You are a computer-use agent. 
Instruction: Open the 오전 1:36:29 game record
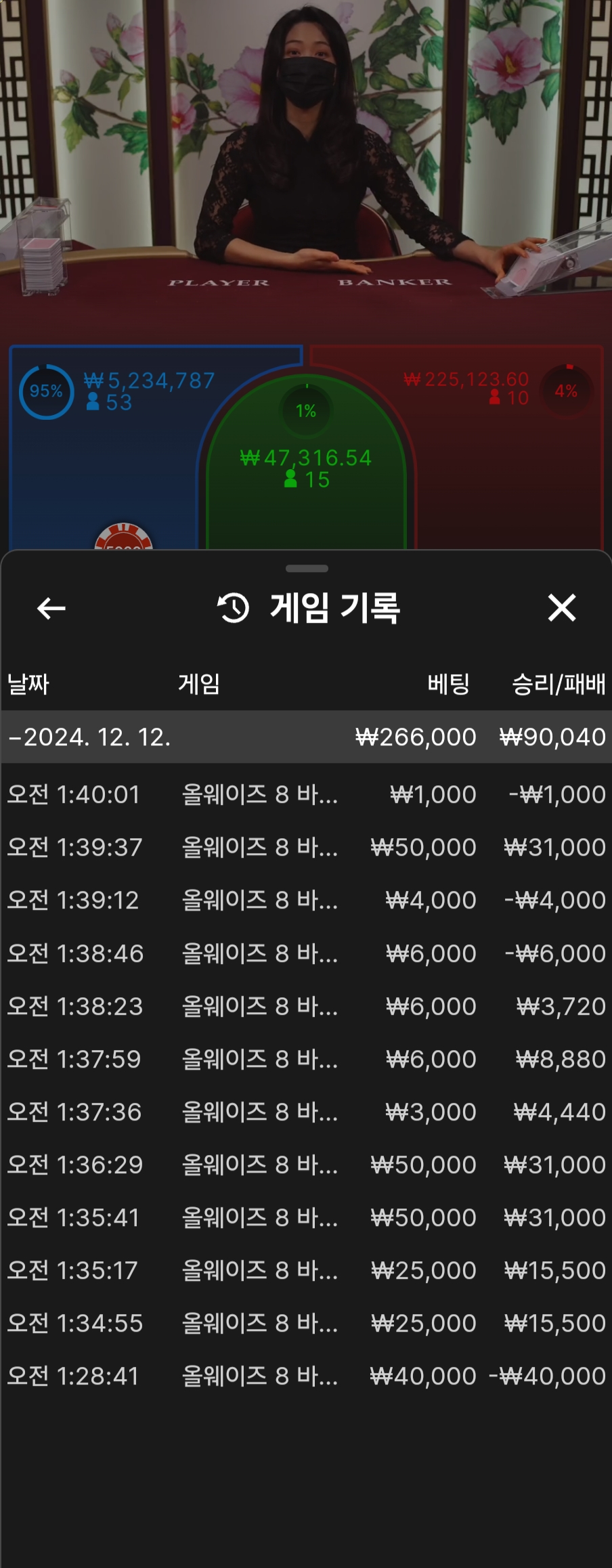point(306,1164)
